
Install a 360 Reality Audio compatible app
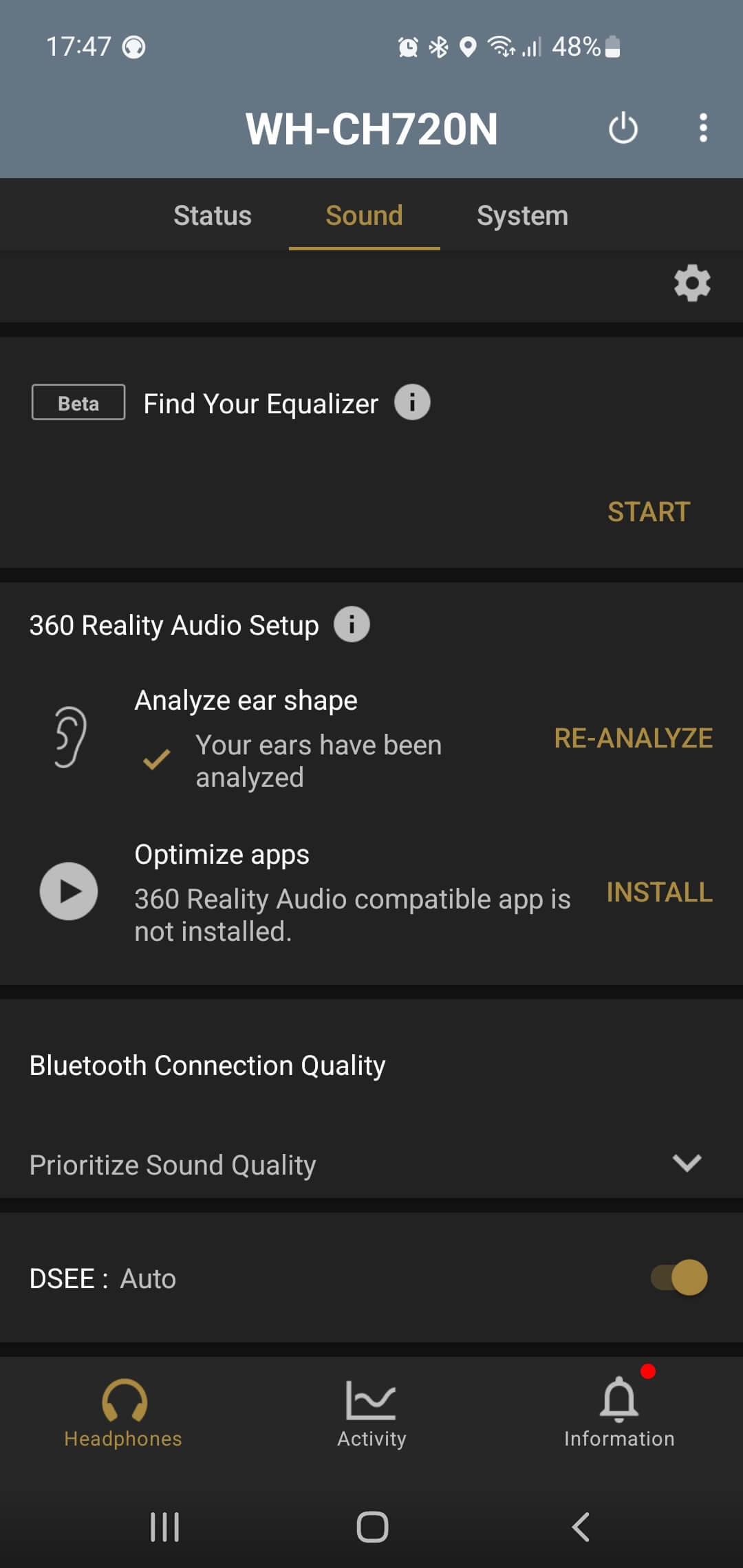click(x=659, y=892)
